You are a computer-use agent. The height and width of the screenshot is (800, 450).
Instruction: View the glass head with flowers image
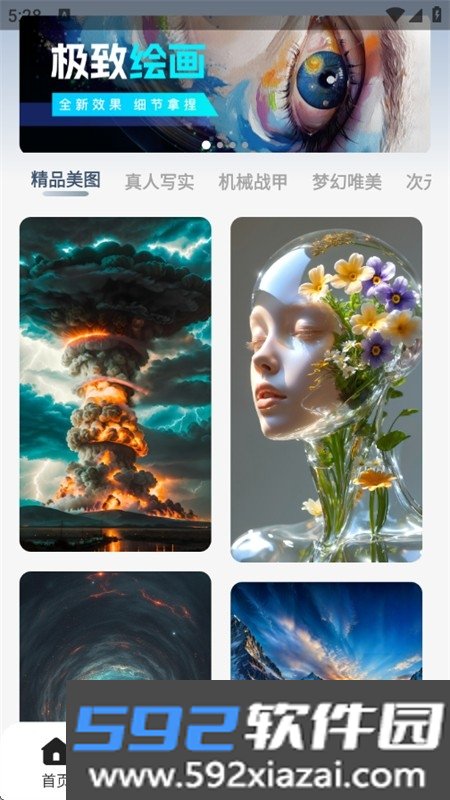coord(327,390)
